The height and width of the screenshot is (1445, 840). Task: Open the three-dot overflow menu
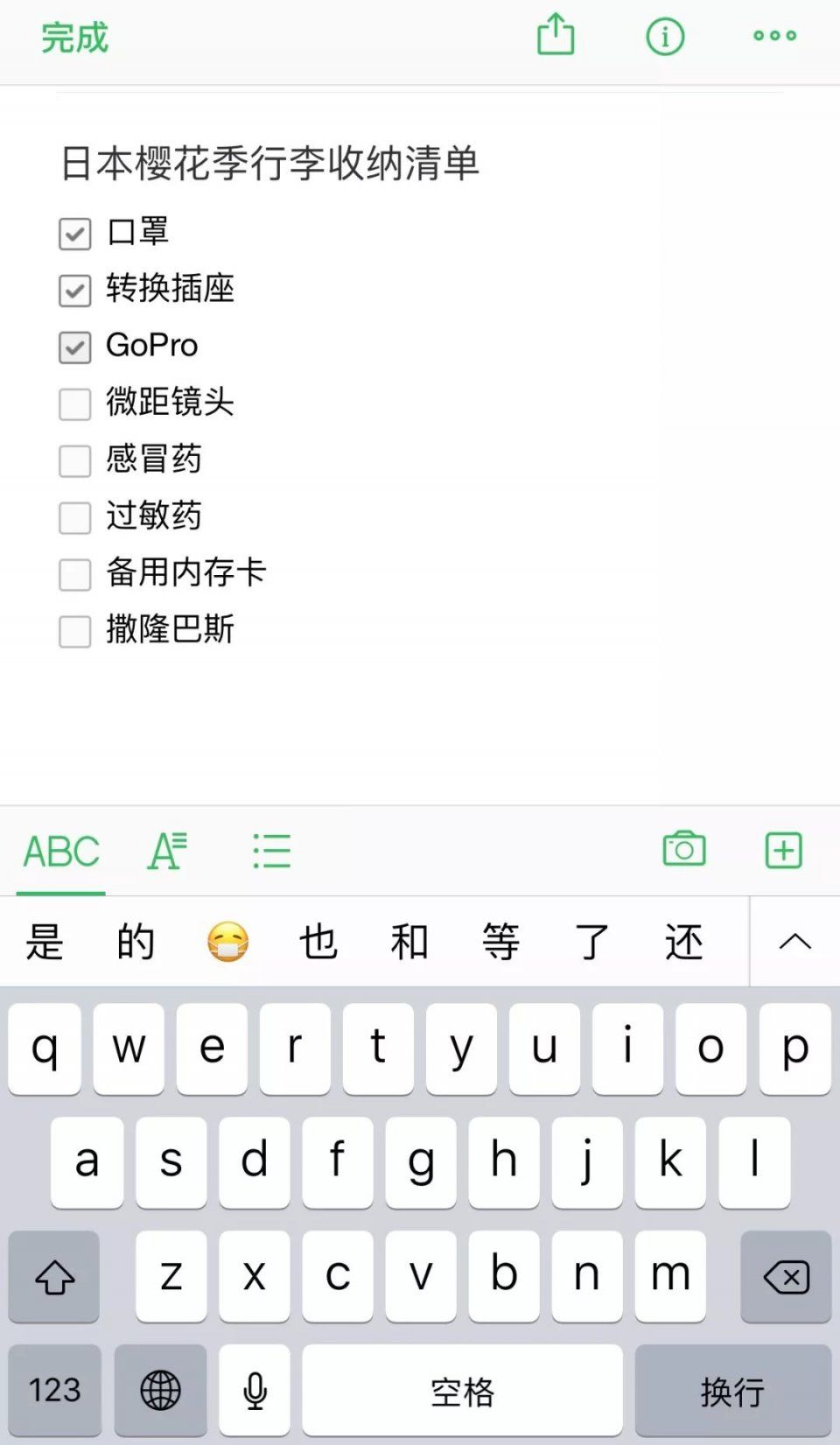coord(774,36)
